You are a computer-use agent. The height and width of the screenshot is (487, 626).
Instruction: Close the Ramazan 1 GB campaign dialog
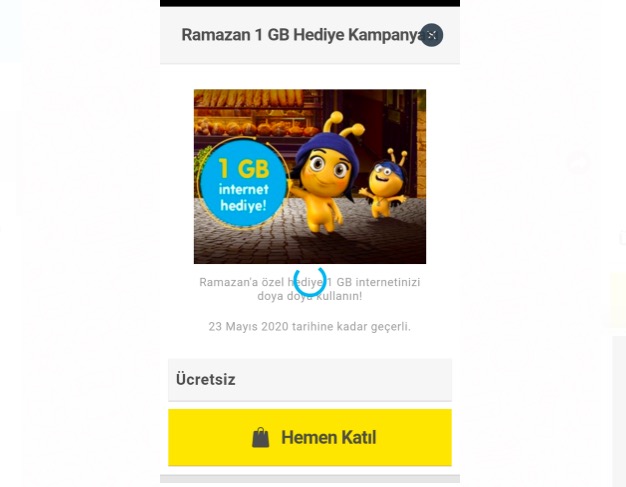point(431,35)
